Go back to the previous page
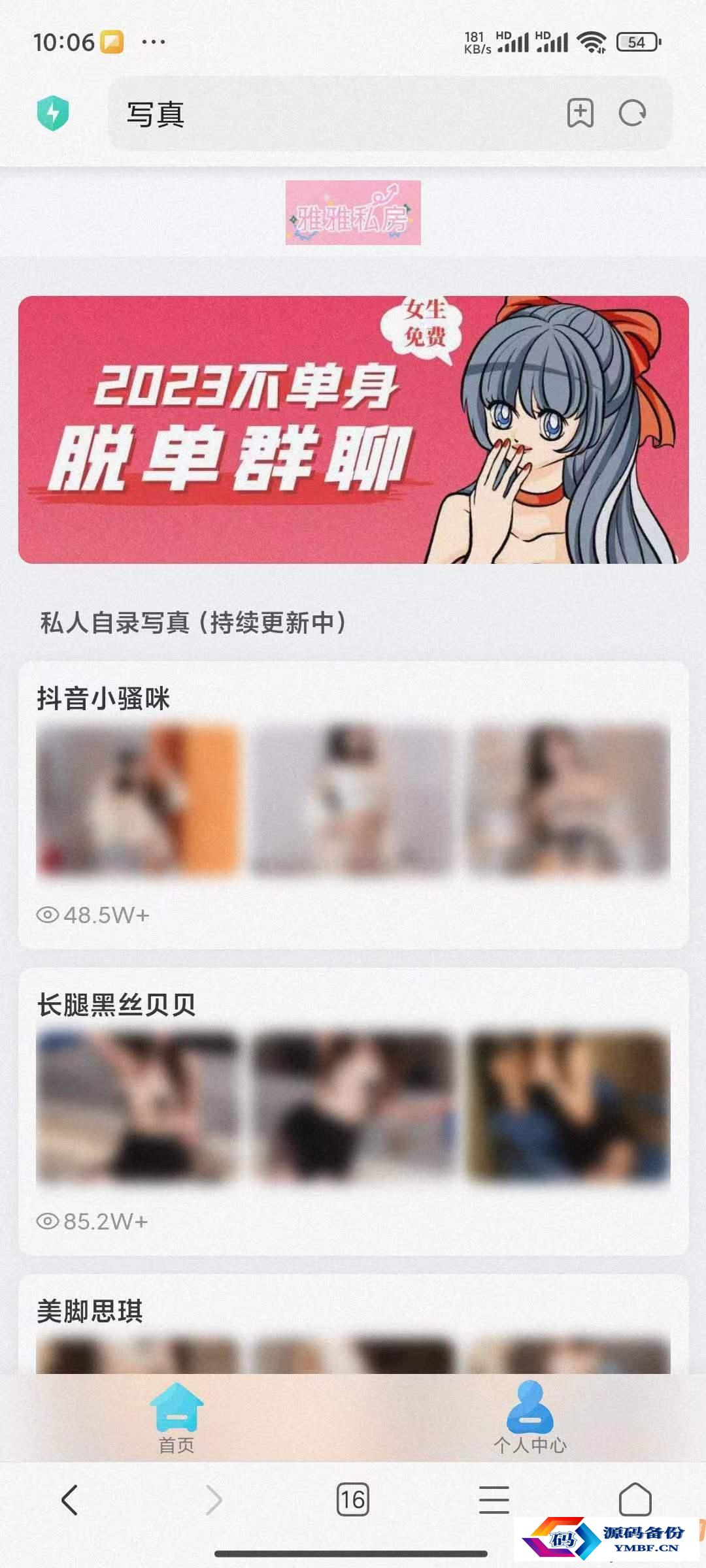The height and width of the screenshot is (1568, 706). [70, 1499]
